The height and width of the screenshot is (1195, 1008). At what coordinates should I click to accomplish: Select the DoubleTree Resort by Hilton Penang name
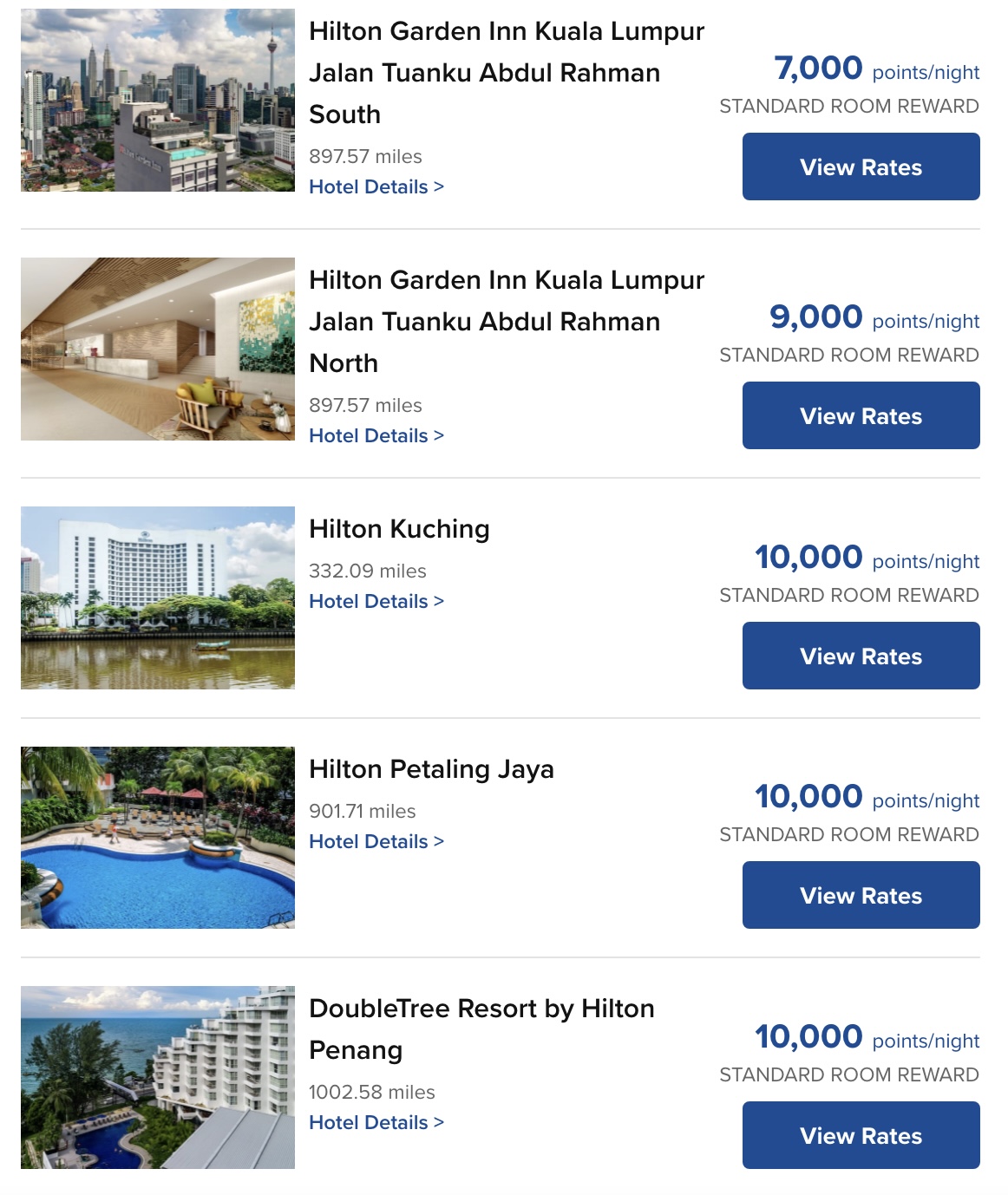click(x=483, y=1028)
